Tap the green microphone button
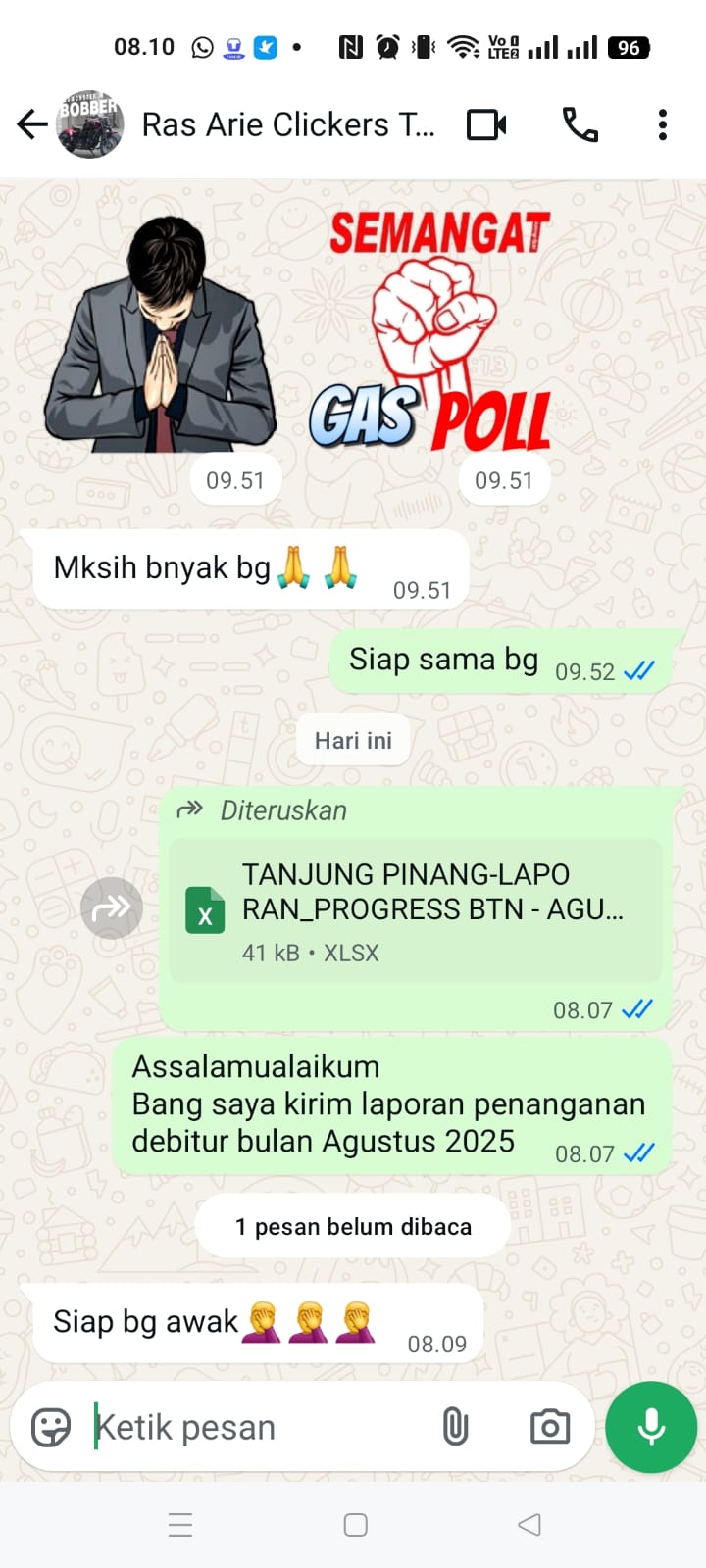The width and height of the screenshot is (706, 1568). pyautogui.click(x=651, y=1427)
